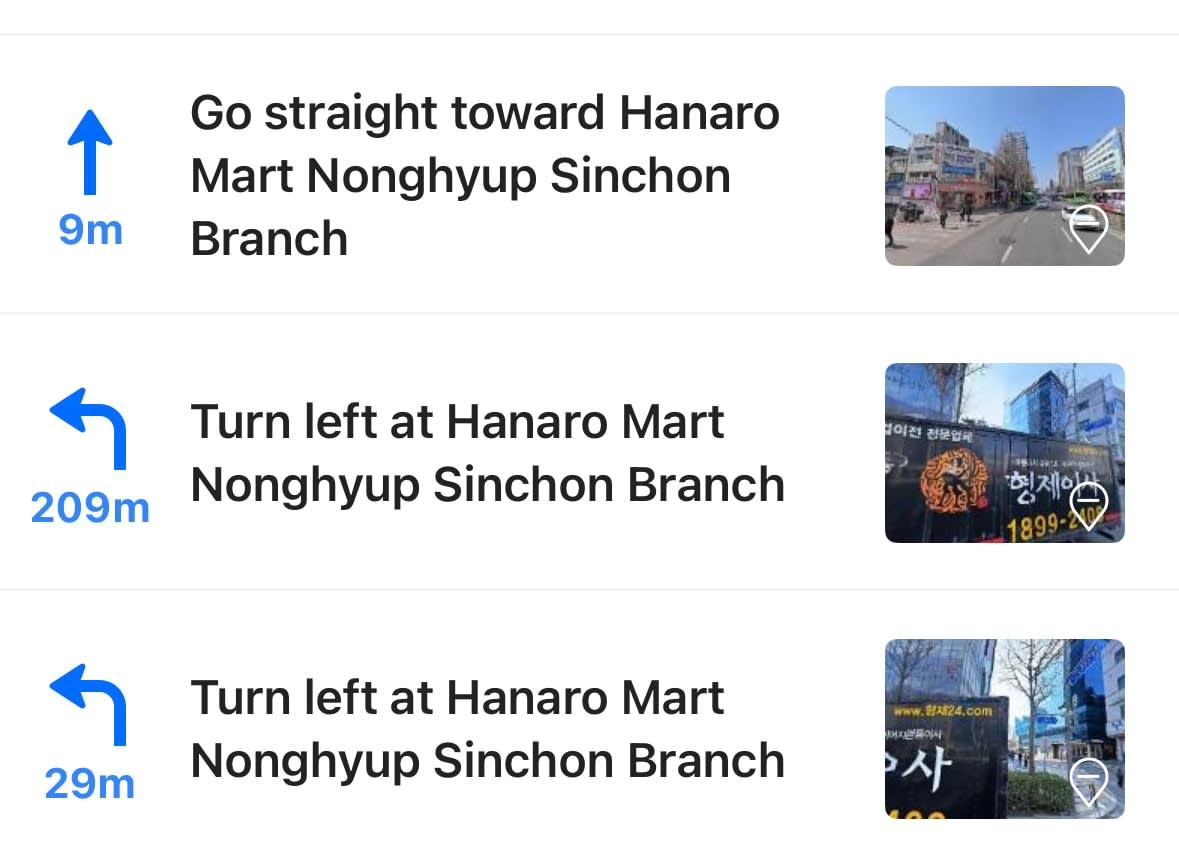
Task: View street photo for the 209m left turn
Action: [1004, 453]
